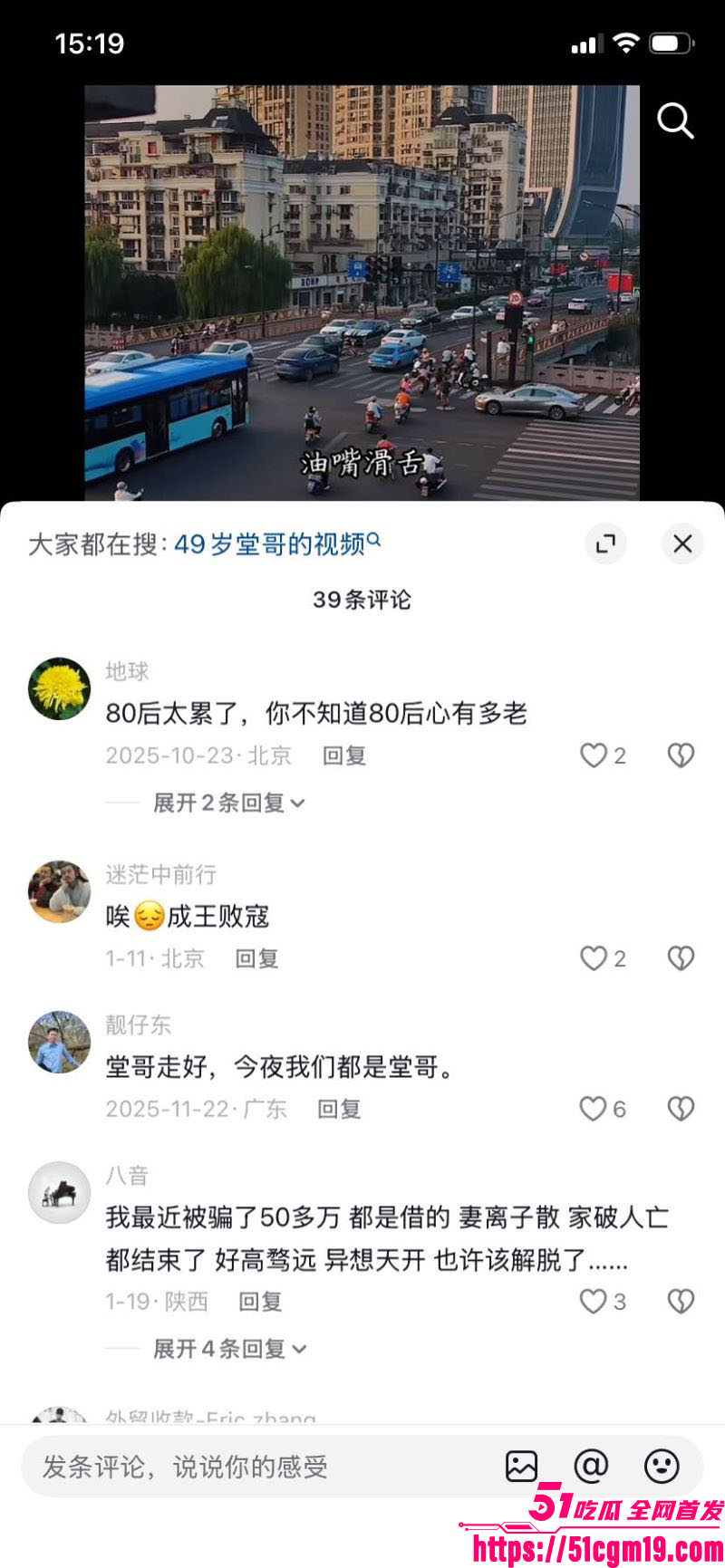Open 地球's profile avatar

(59, 688)
